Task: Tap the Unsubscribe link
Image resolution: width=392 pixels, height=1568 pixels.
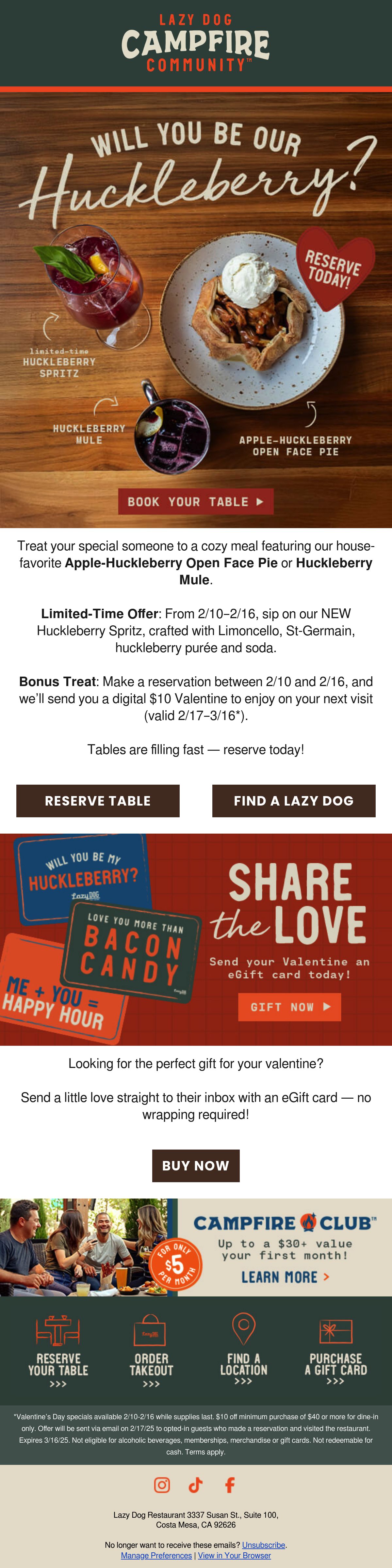Action: pyautogui.click(x=263, y=1545)
